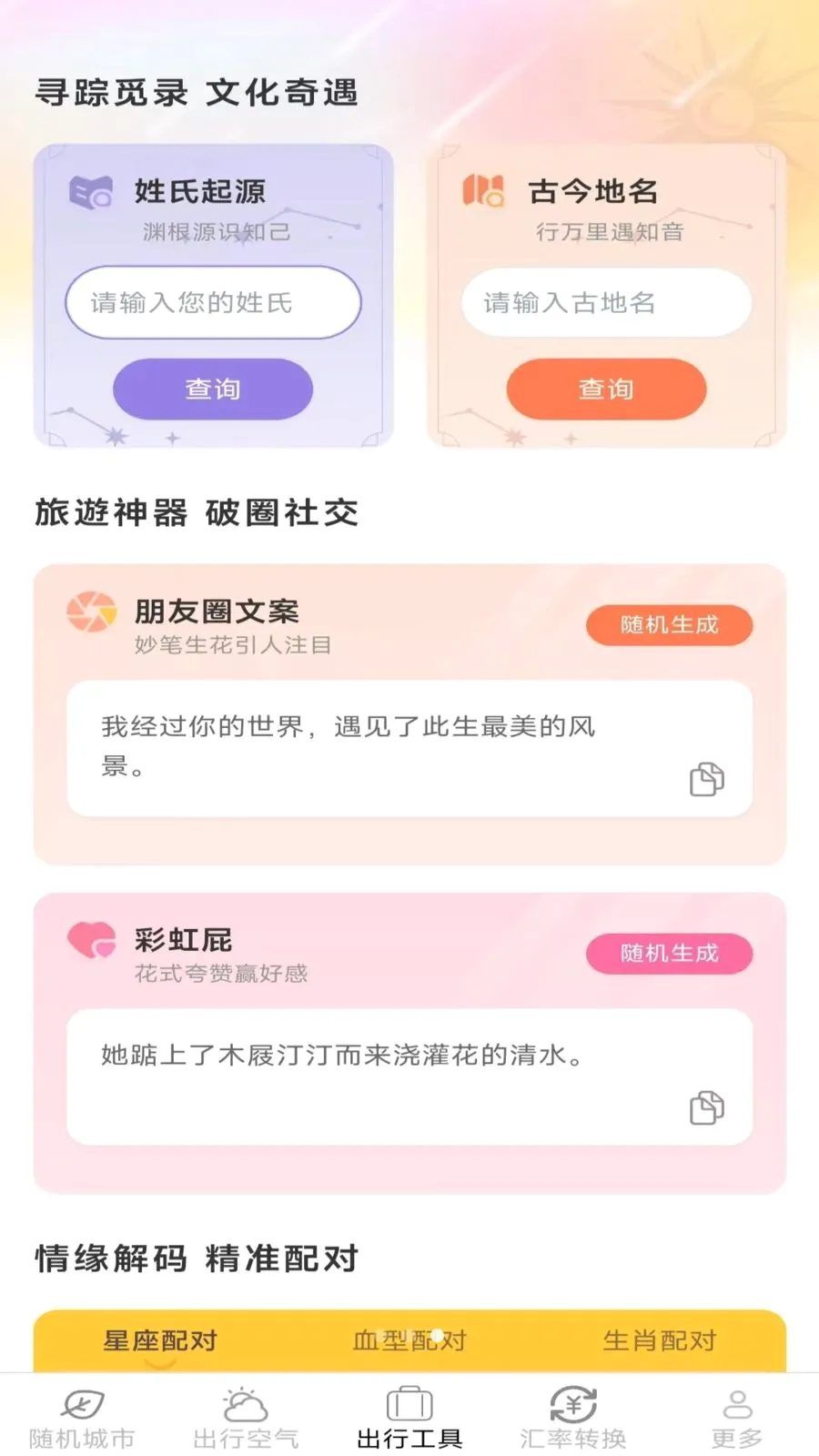
Task: Tap the surname input field
Action: pos(213,302)
